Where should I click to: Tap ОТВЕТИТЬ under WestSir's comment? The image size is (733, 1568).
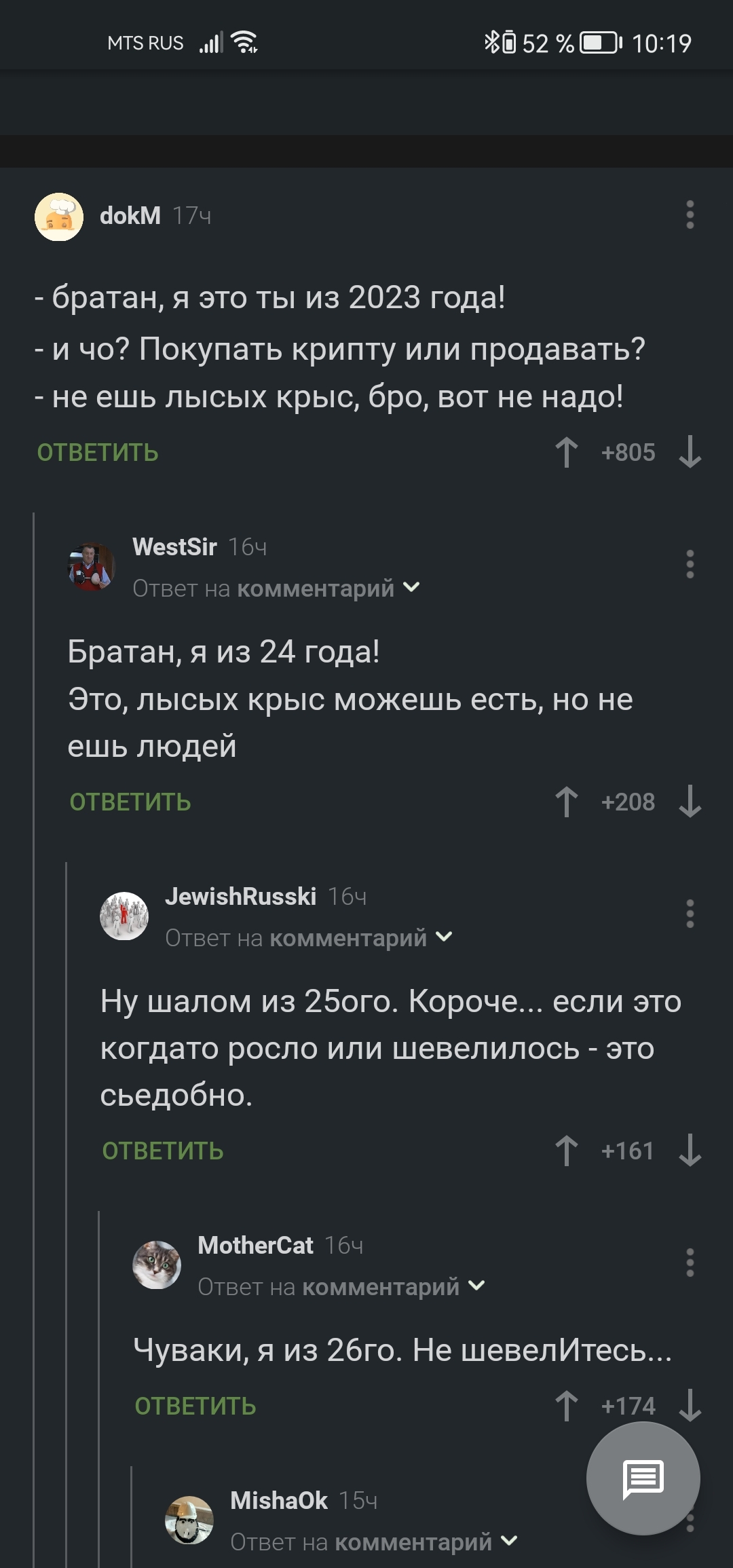click(x=130, y=802)
